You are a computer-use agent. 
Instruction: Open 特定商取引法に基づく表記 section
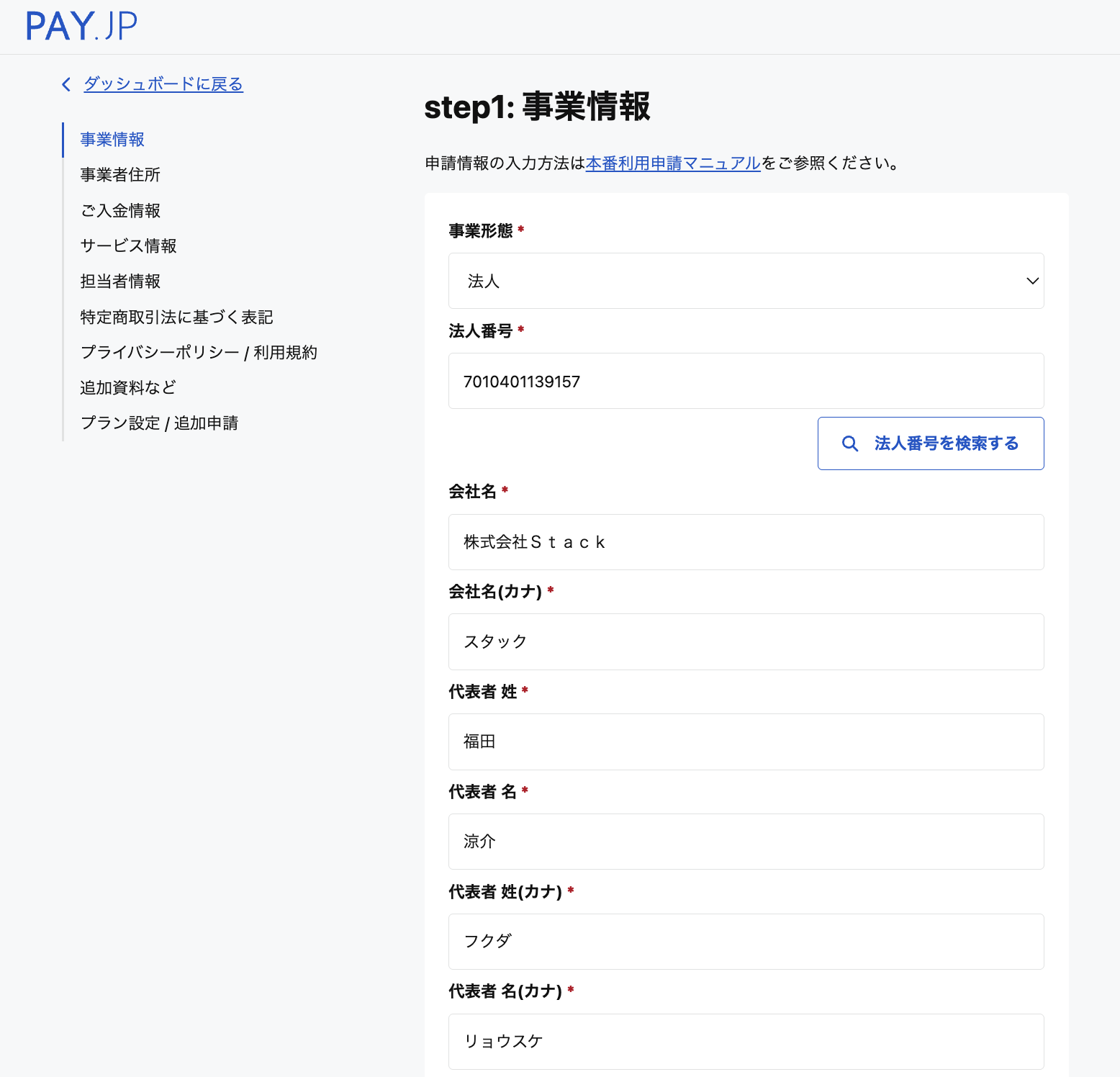[x=176, y=317]
